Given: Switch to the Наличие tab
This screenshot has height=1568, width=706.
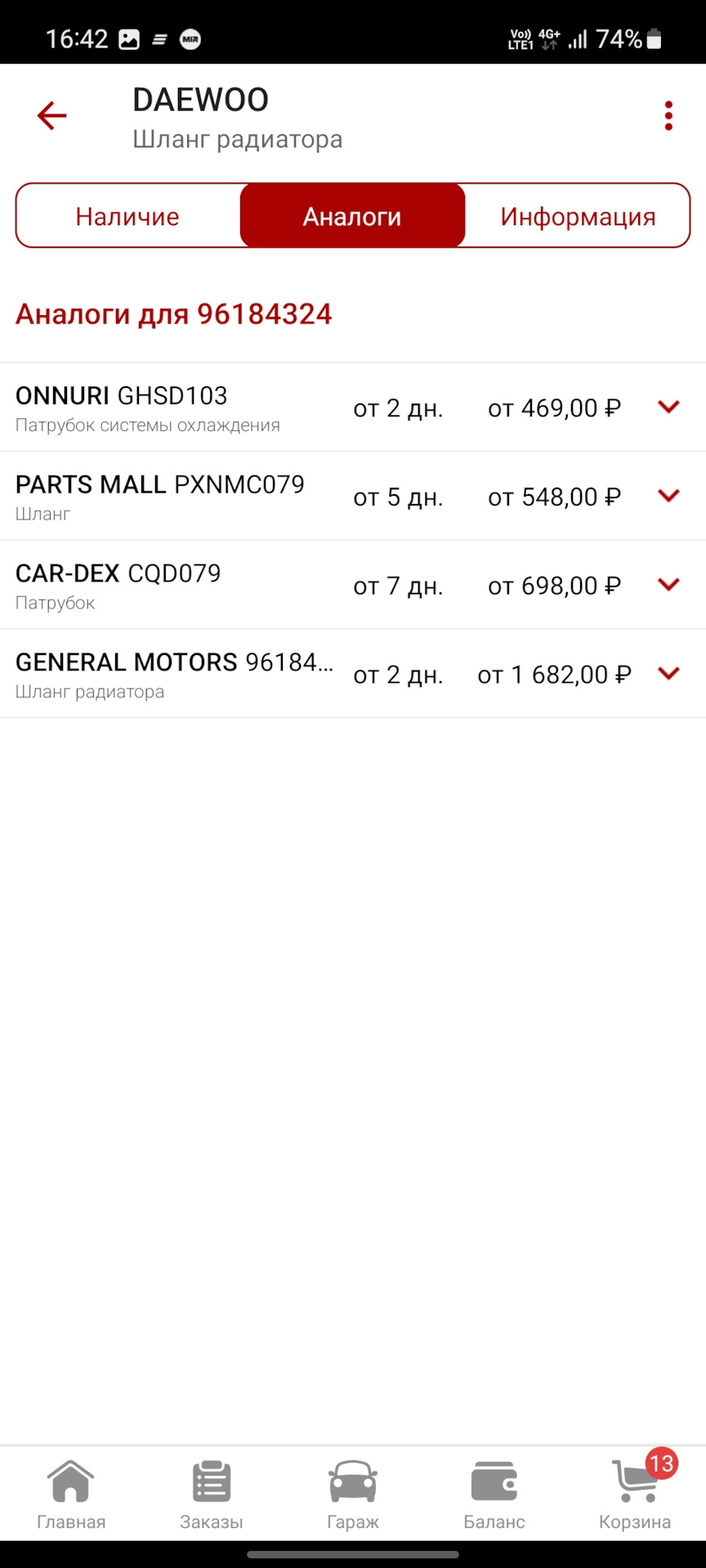Looking at the screenshot, I should coord(127,216).
